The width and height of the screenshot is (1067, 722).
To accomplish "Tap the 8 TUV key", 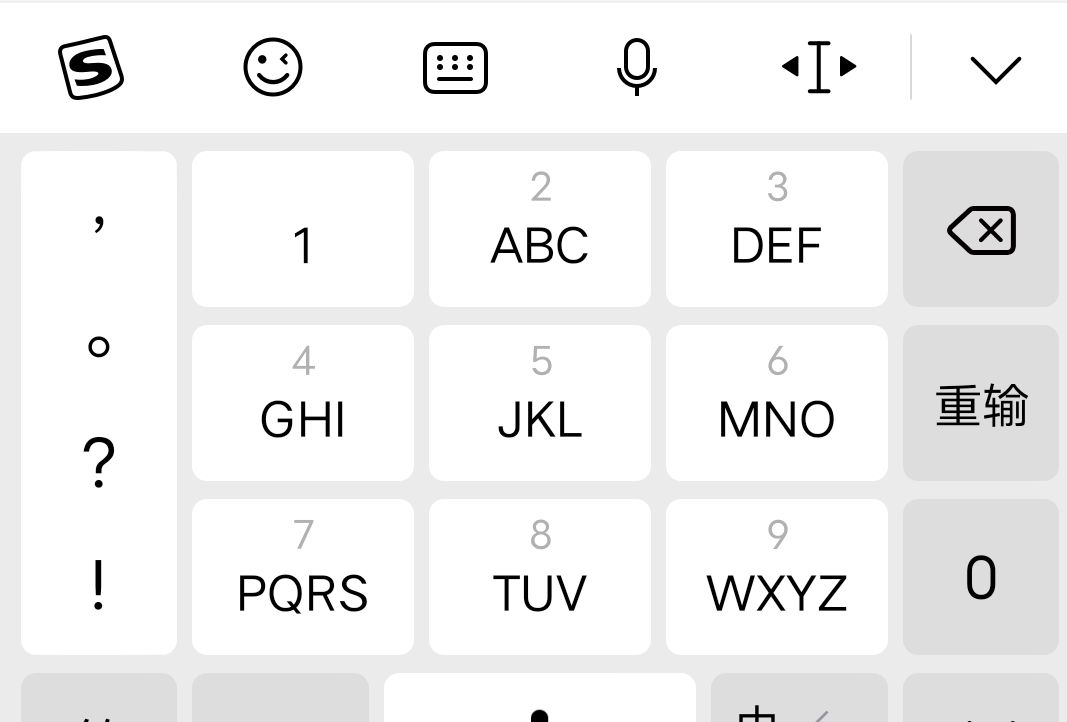I will click(x=540, y=577).
